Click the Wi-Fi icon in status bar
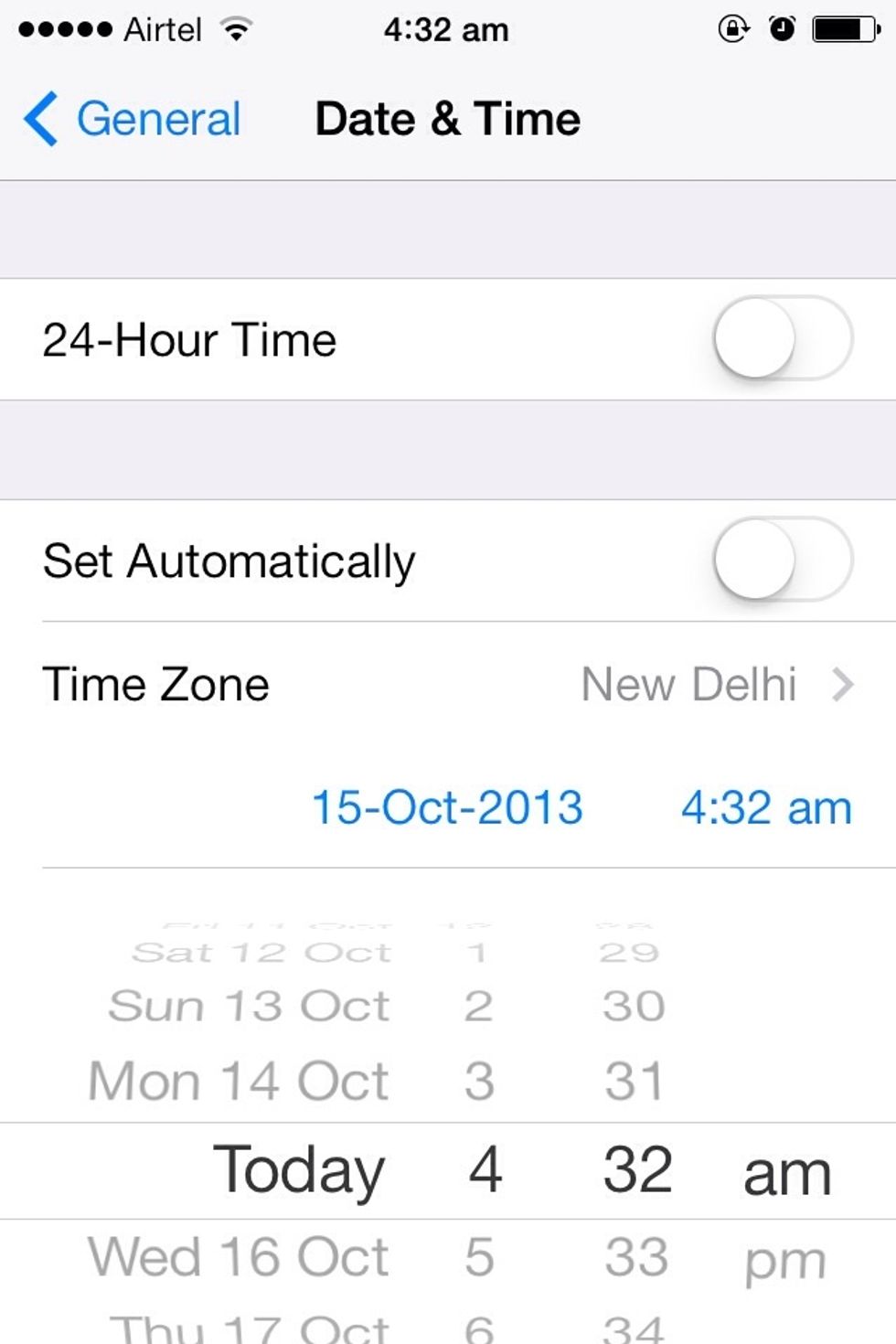Image resolution: width=896 pixels, height=1344 pixels. pyautogui.click(x=237, y=27)
